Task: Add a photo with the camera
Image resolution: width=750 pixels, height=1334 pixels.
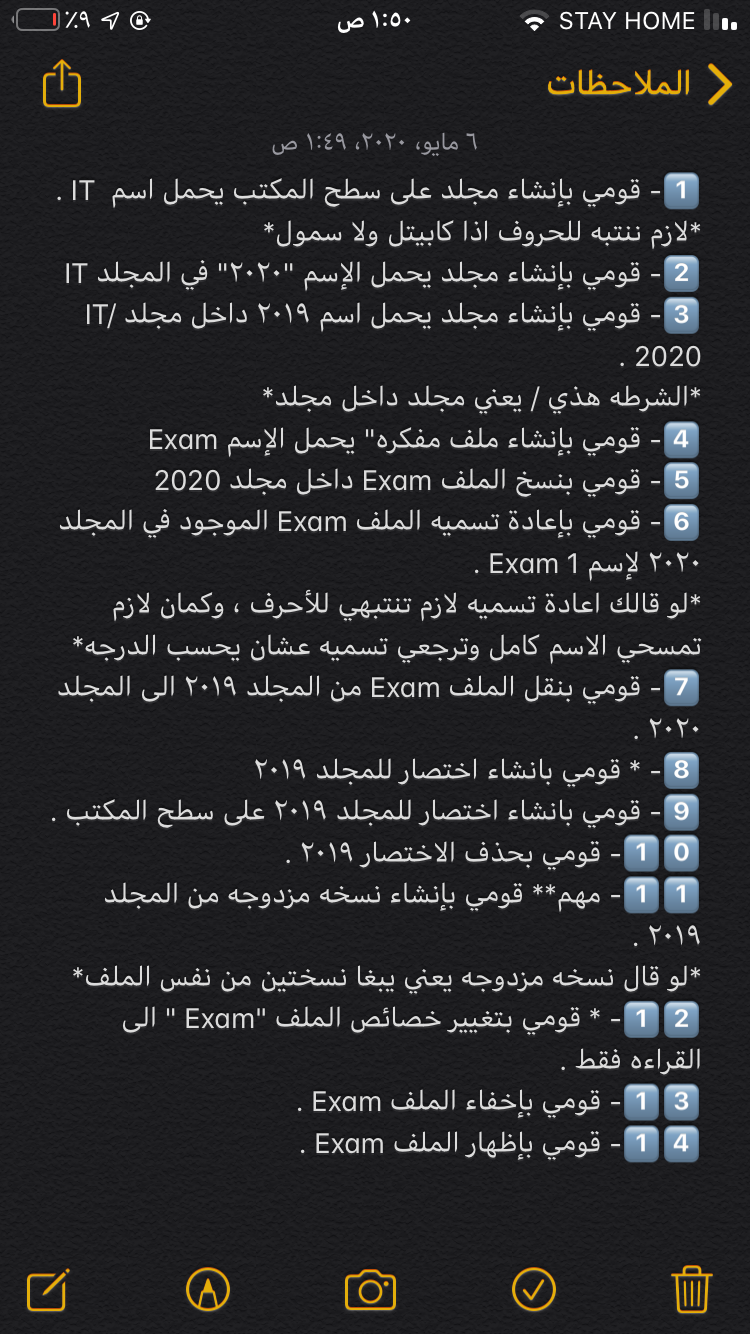Action: point(370,1288)
